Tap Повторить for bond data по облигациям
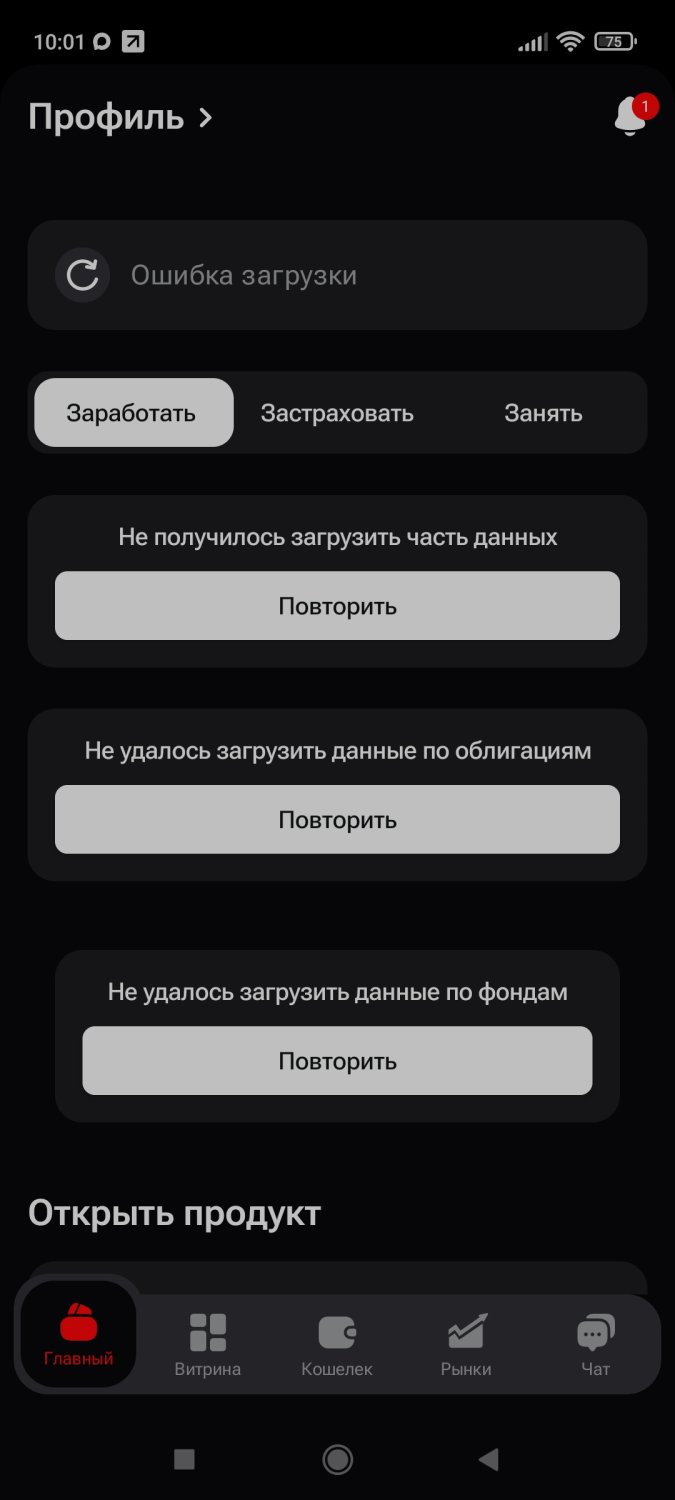Image resolution: width=675 pixels, height=1500 pixels. tap(337, 820)
